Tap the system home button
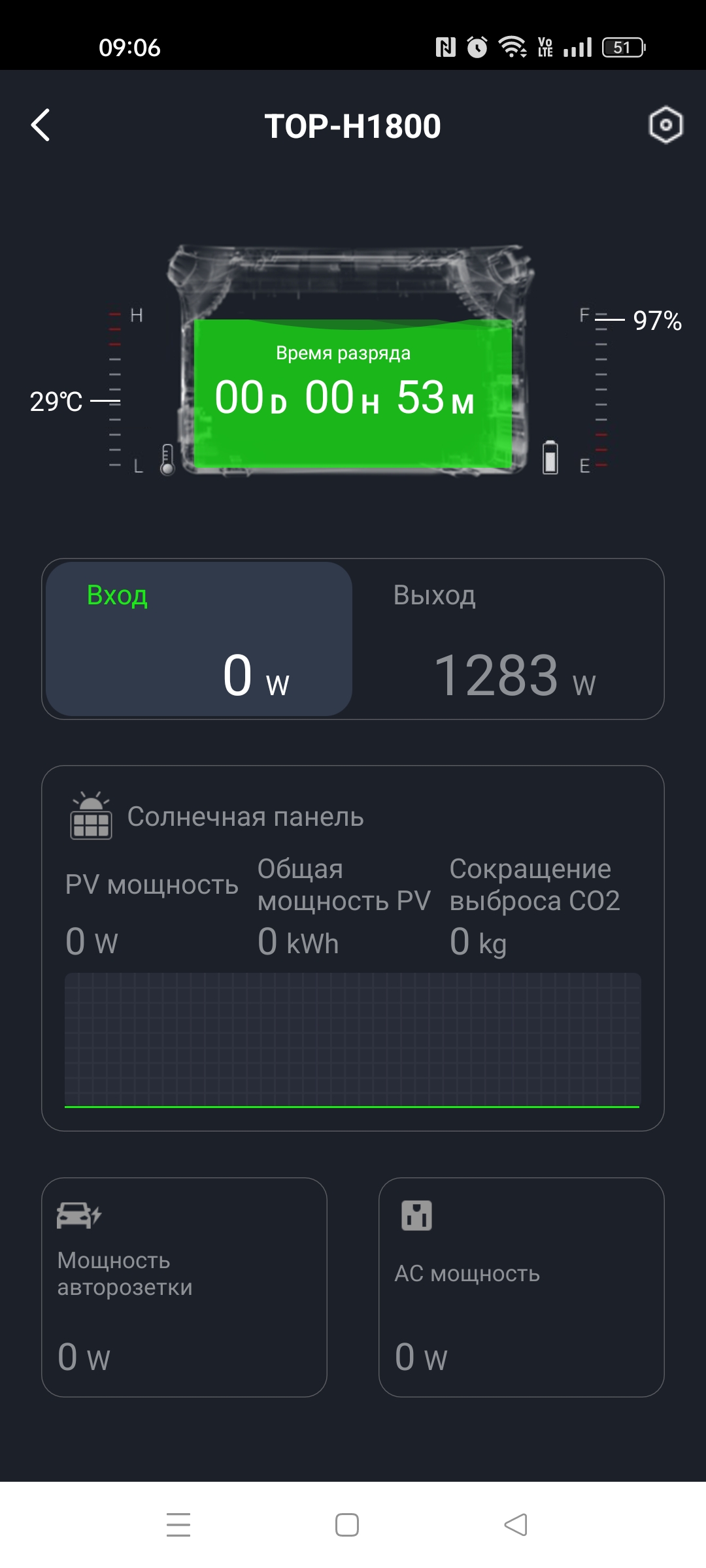 tap(347, 1525)
